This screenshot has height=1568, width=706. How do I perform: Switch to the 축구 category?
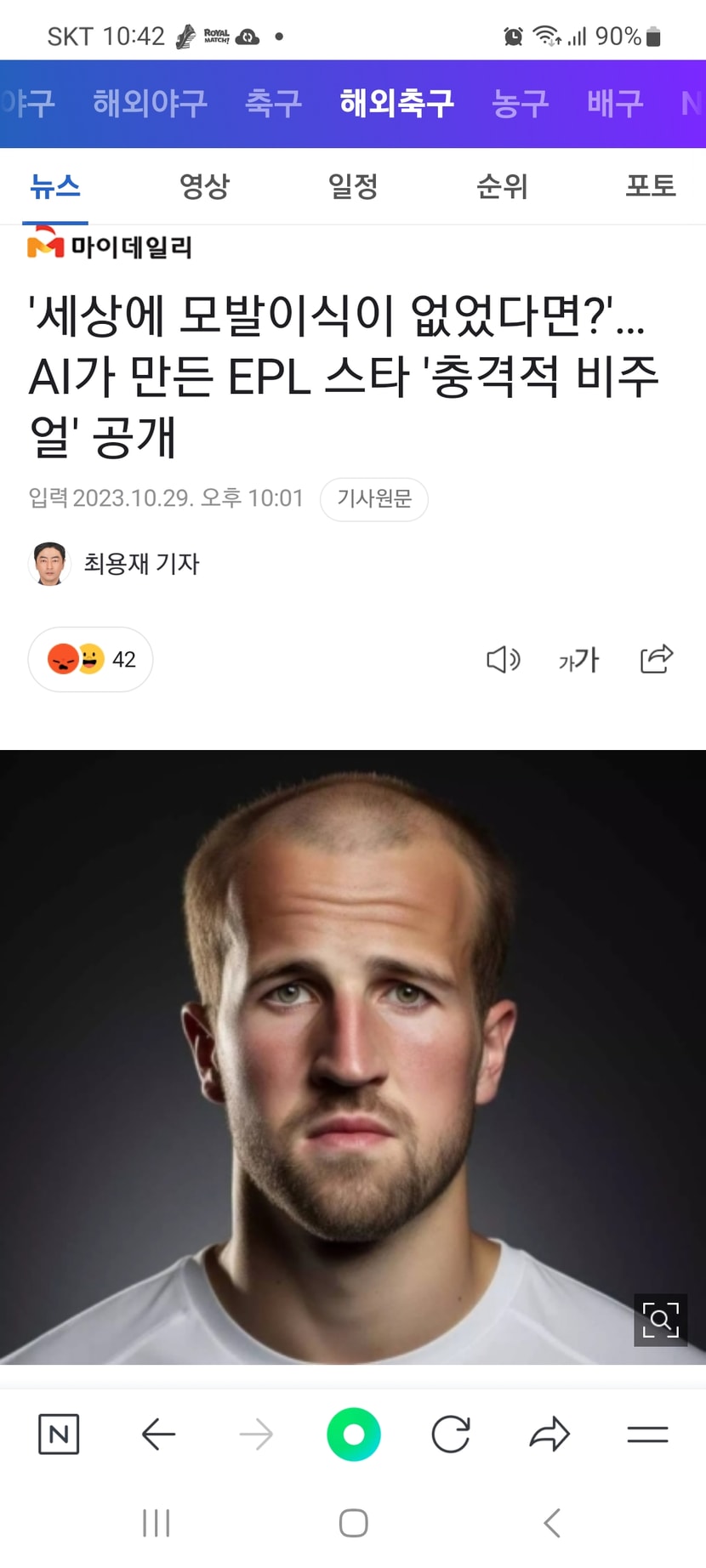[x=273, y=104]
